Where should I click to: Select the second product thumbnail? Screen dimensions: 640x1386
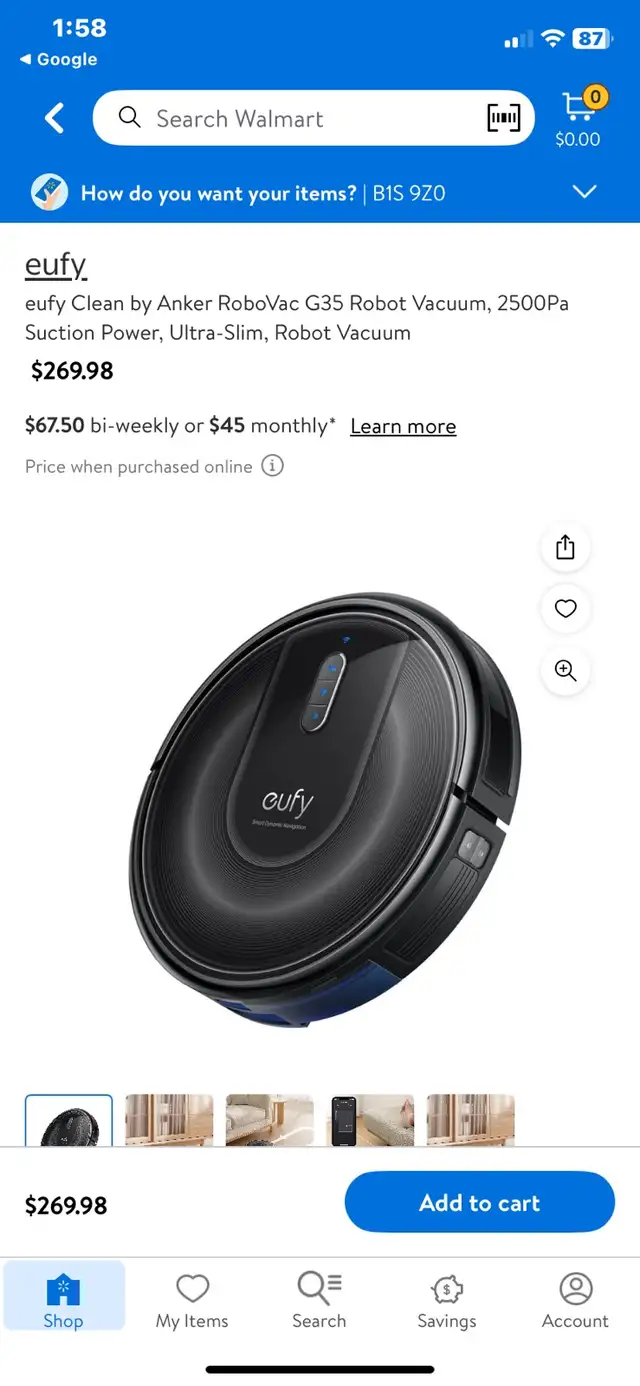(169, 1119)
